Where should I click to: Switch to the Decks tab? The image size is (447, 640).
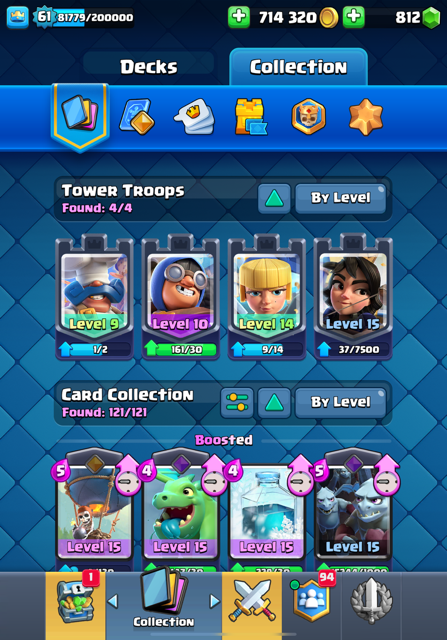tap(149, 67)
